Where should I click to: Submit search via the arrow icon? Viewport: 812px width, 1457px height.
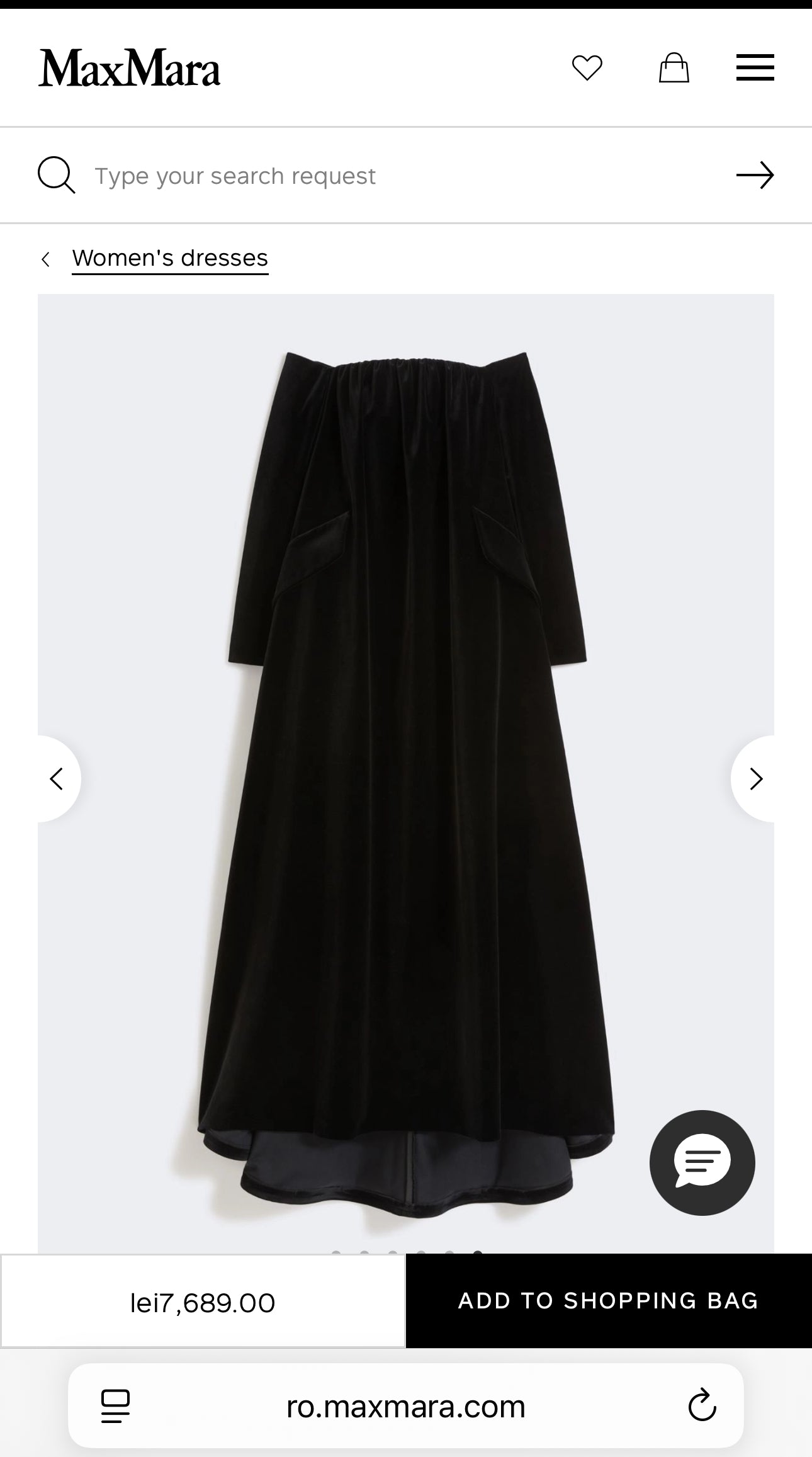(x=757, y=175)
